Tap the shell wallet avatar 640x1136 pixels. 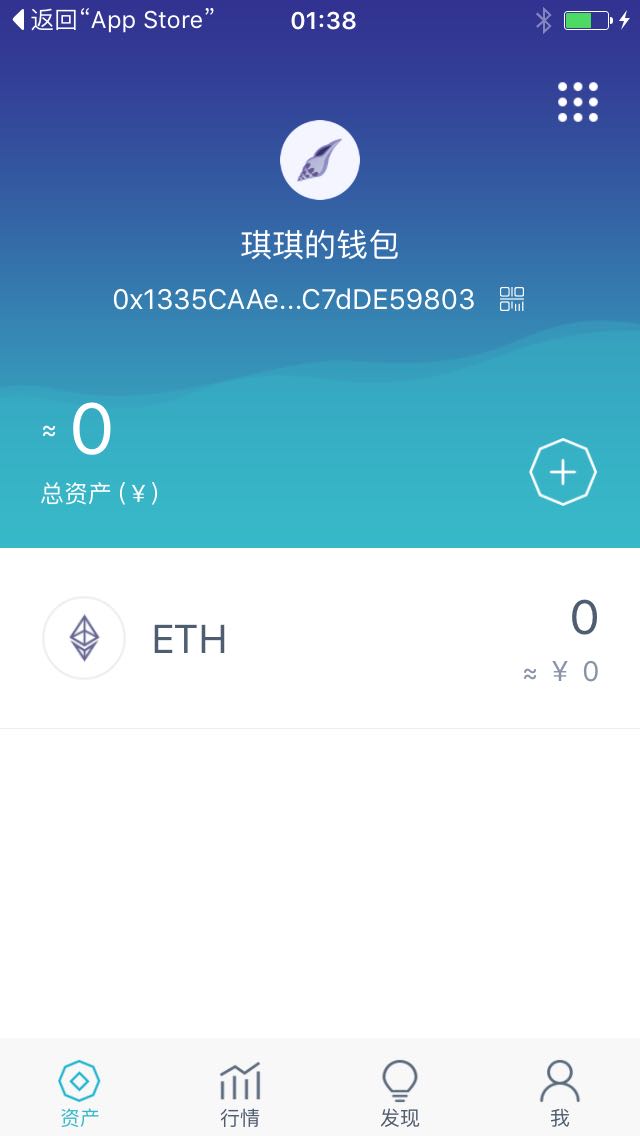(320, 160)
